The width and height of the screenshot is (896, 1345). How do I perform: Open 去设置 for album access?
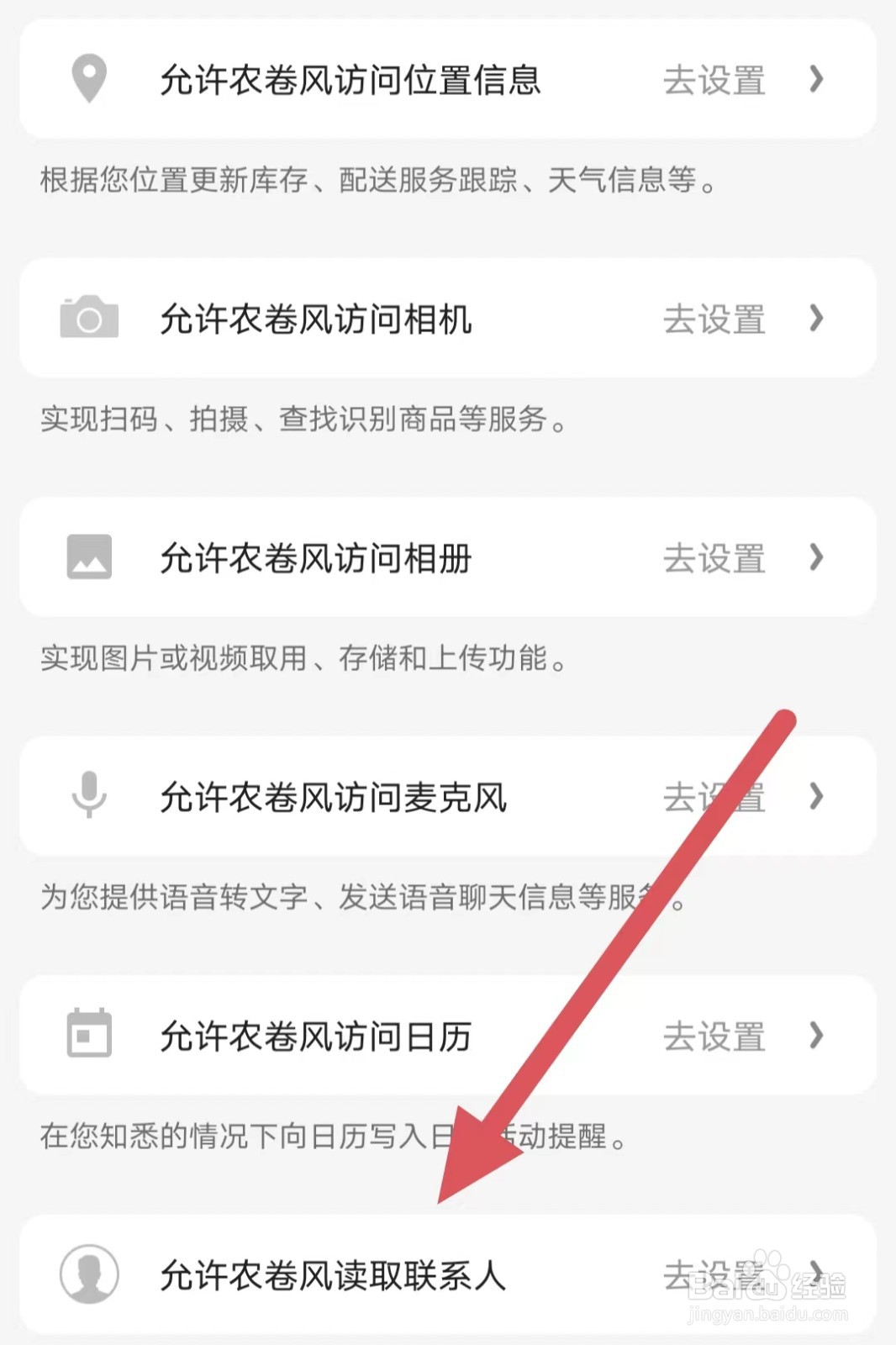pyautogui.click(x=713, y=557)
